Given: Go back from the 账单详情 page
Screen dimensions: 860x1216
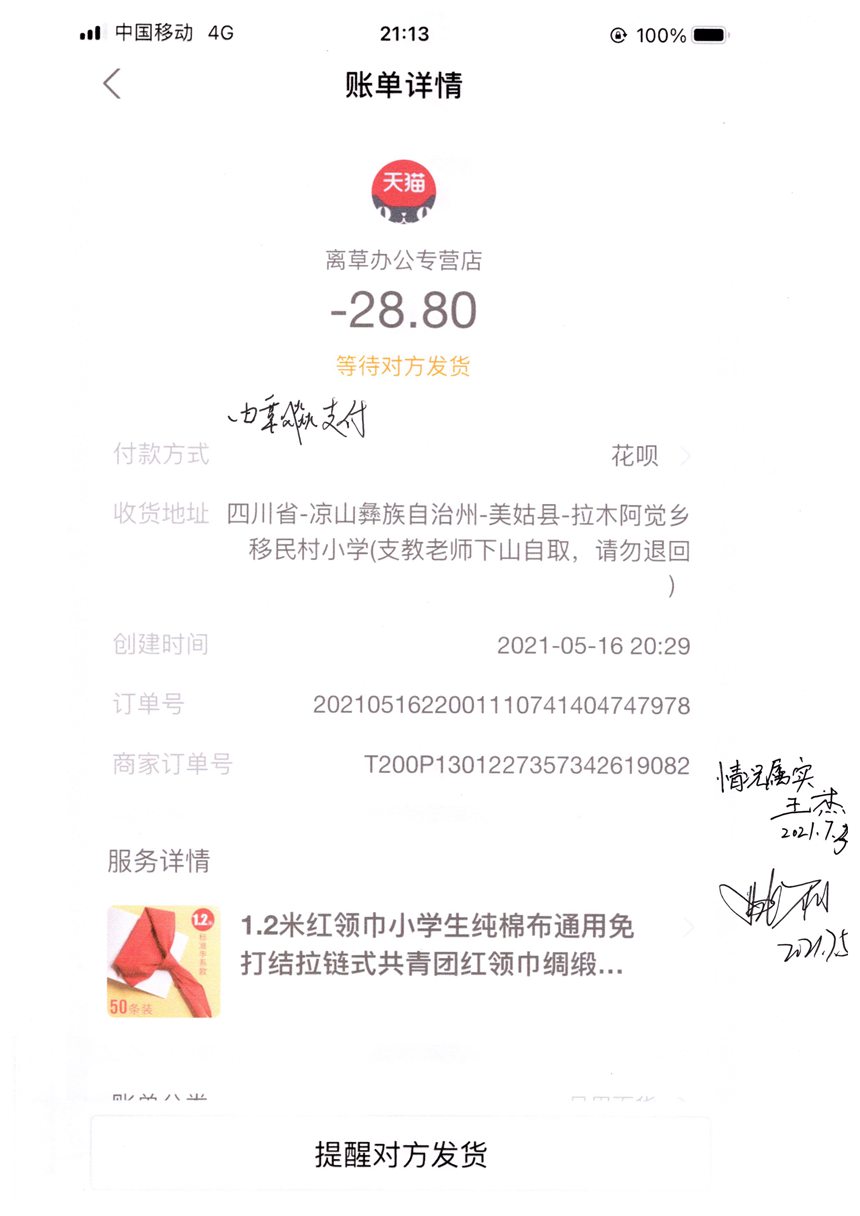Looking at the screenshot, I should coord(112,84).
